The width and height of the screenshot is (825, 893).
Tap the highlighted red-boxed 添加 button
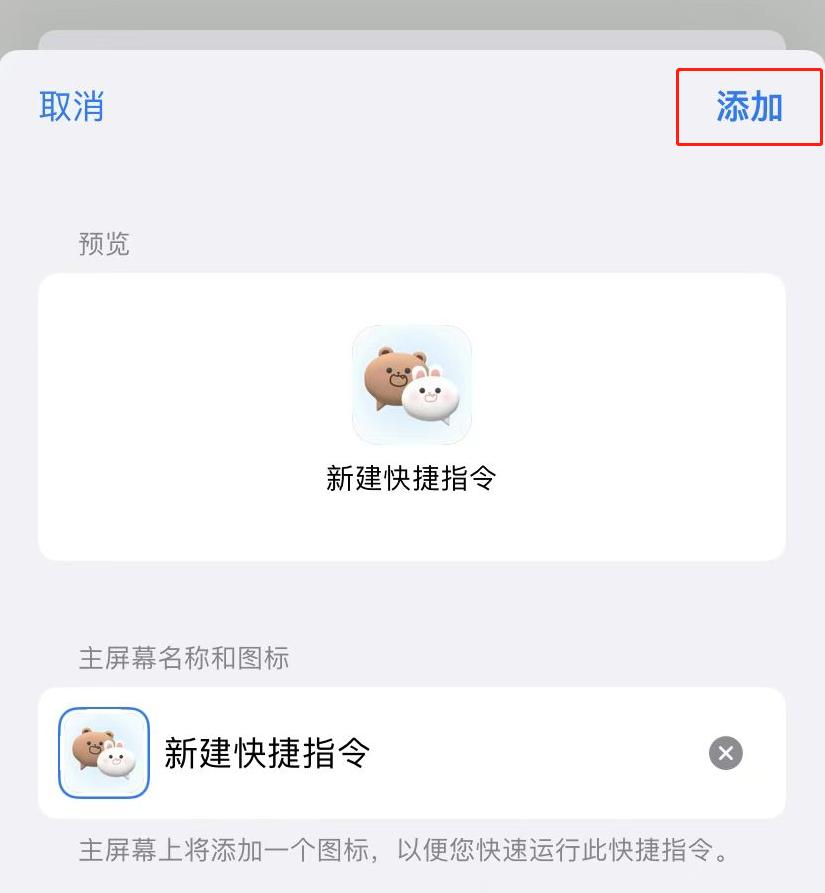tap(748, 107)
